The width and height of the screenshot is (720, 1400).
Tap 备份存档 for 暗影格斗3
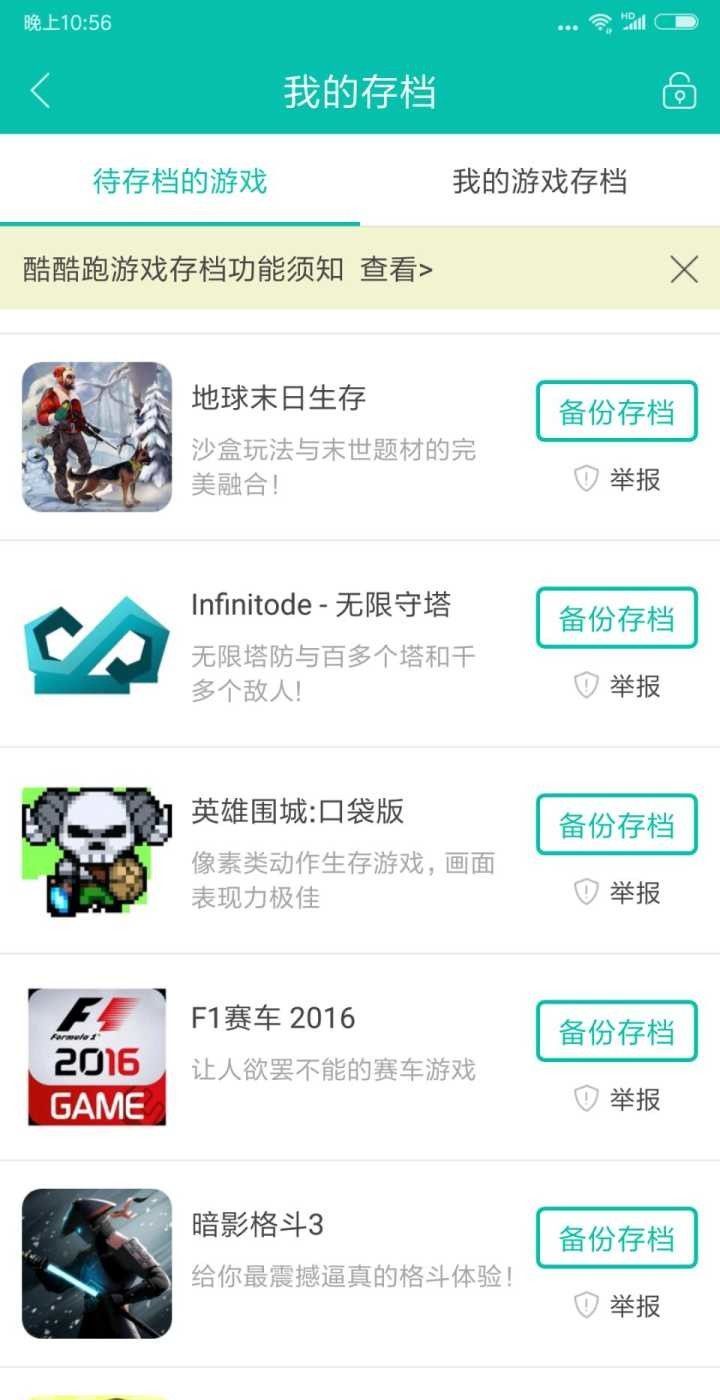coord(616,1238)
